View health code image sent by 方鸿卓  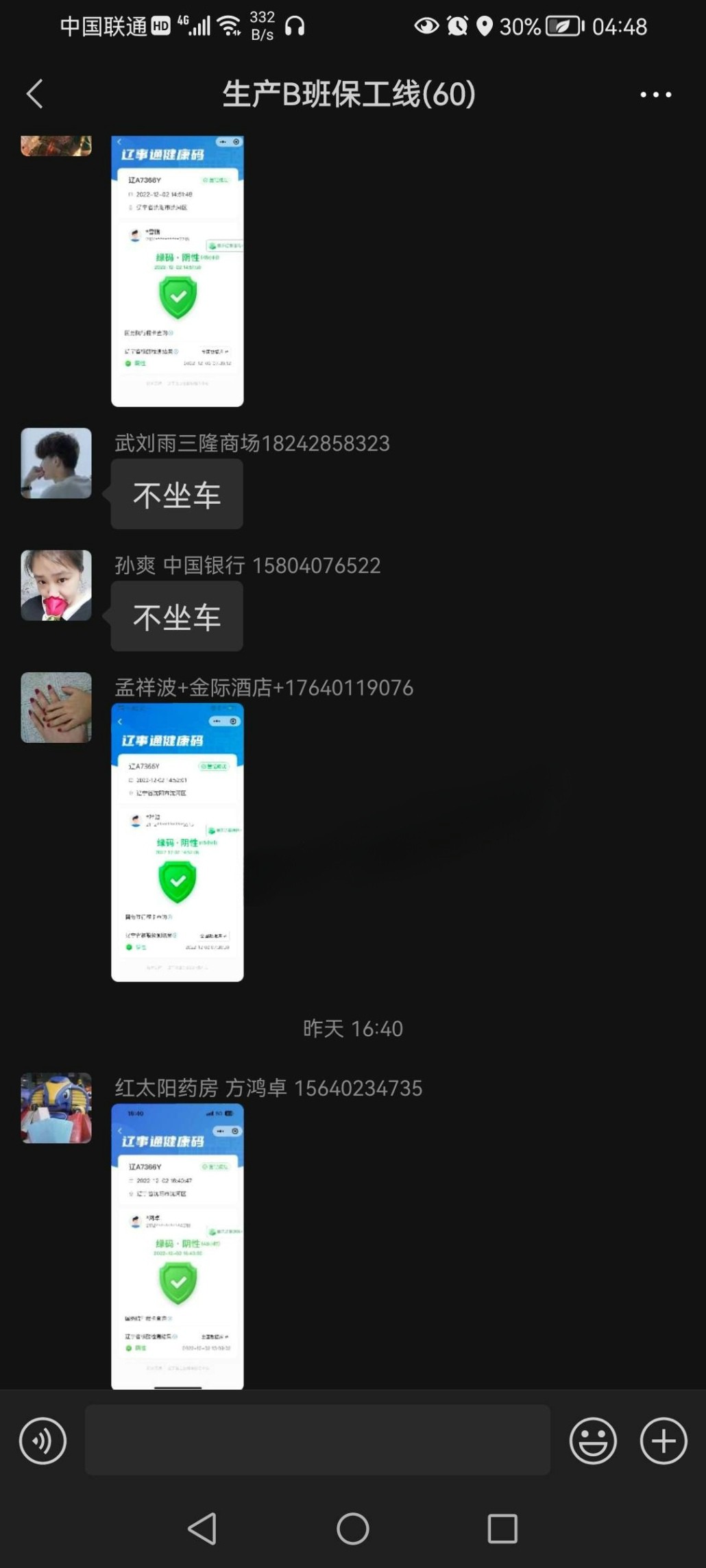178,1246
